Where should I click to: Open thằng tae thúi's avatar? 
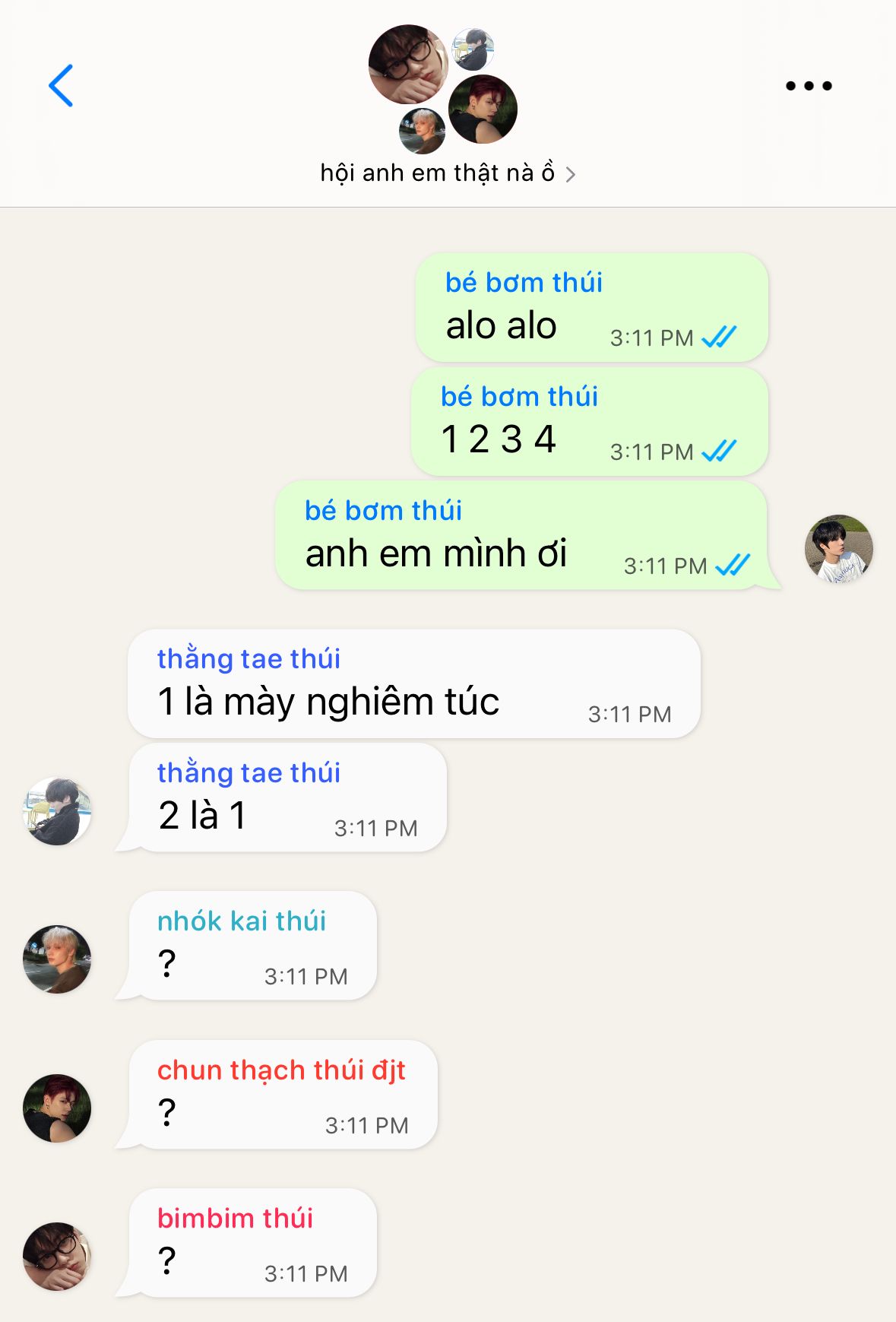click(57, 811)
